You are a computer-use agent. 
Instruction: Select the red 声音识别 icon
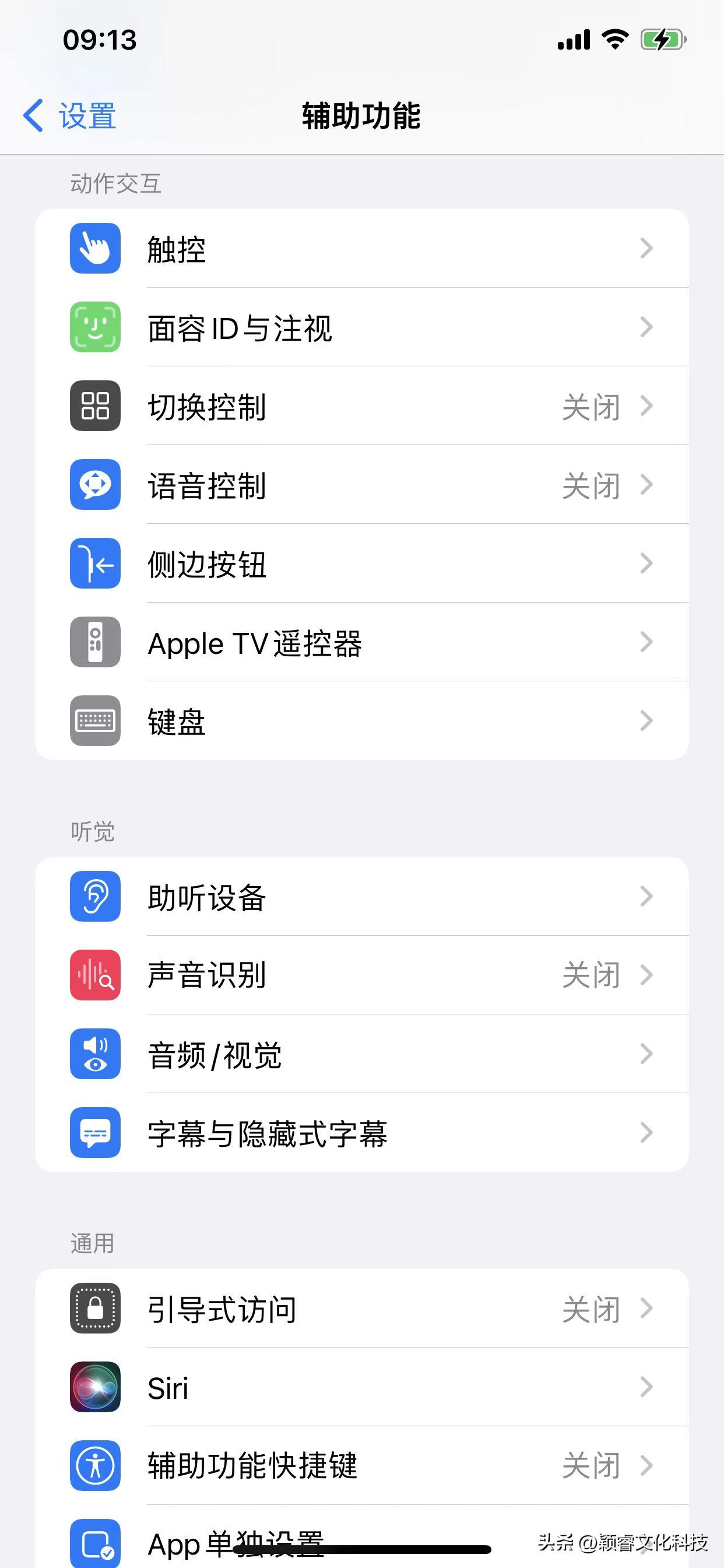click(95, 976)
